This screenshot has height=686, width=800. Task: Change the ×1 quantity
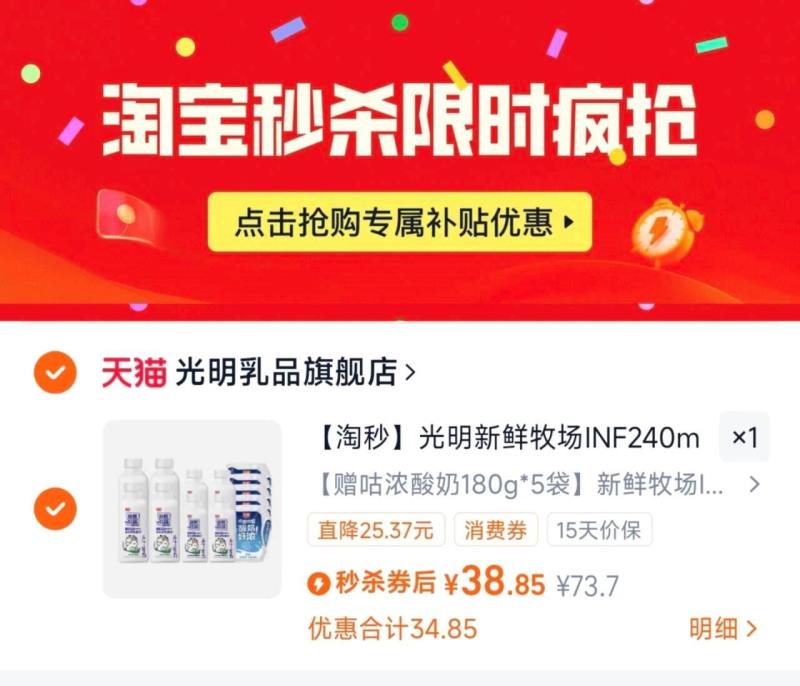(745, 438)
